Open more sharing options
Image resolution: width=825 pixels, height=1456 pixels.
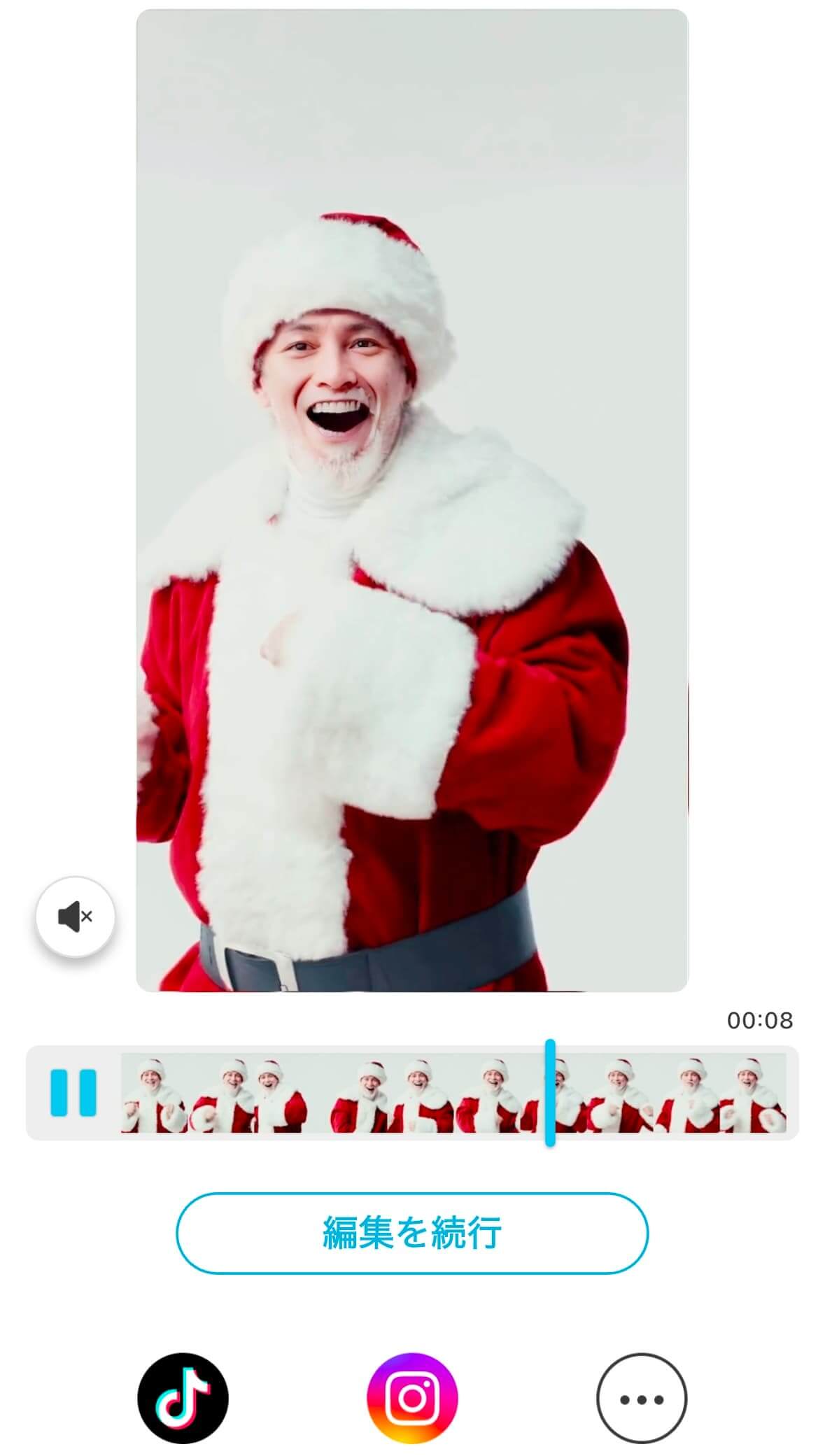[x=641, y=1399]
